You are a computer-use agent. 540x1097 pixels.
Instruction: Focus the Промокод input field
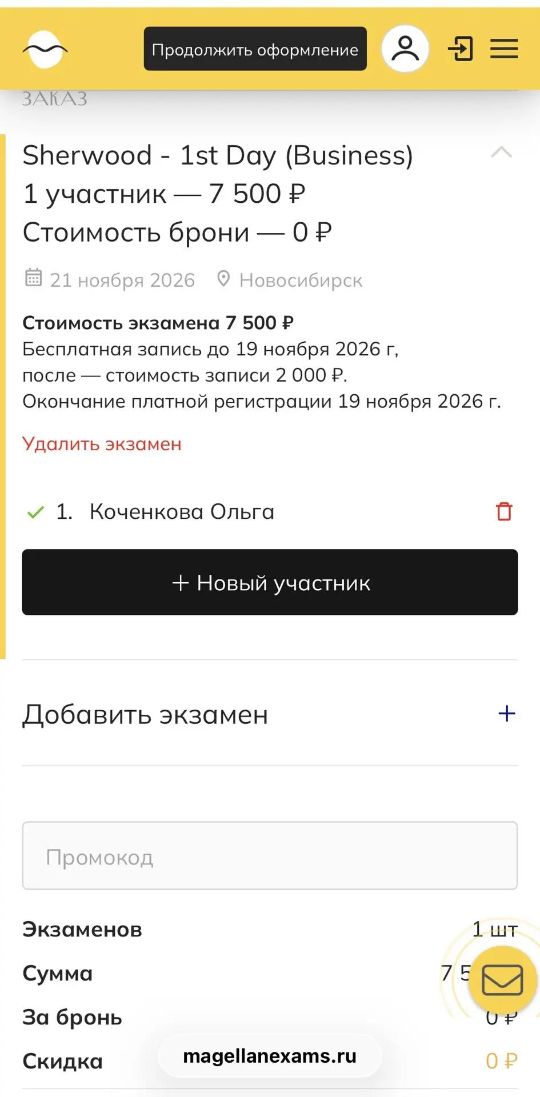(270, 856)
